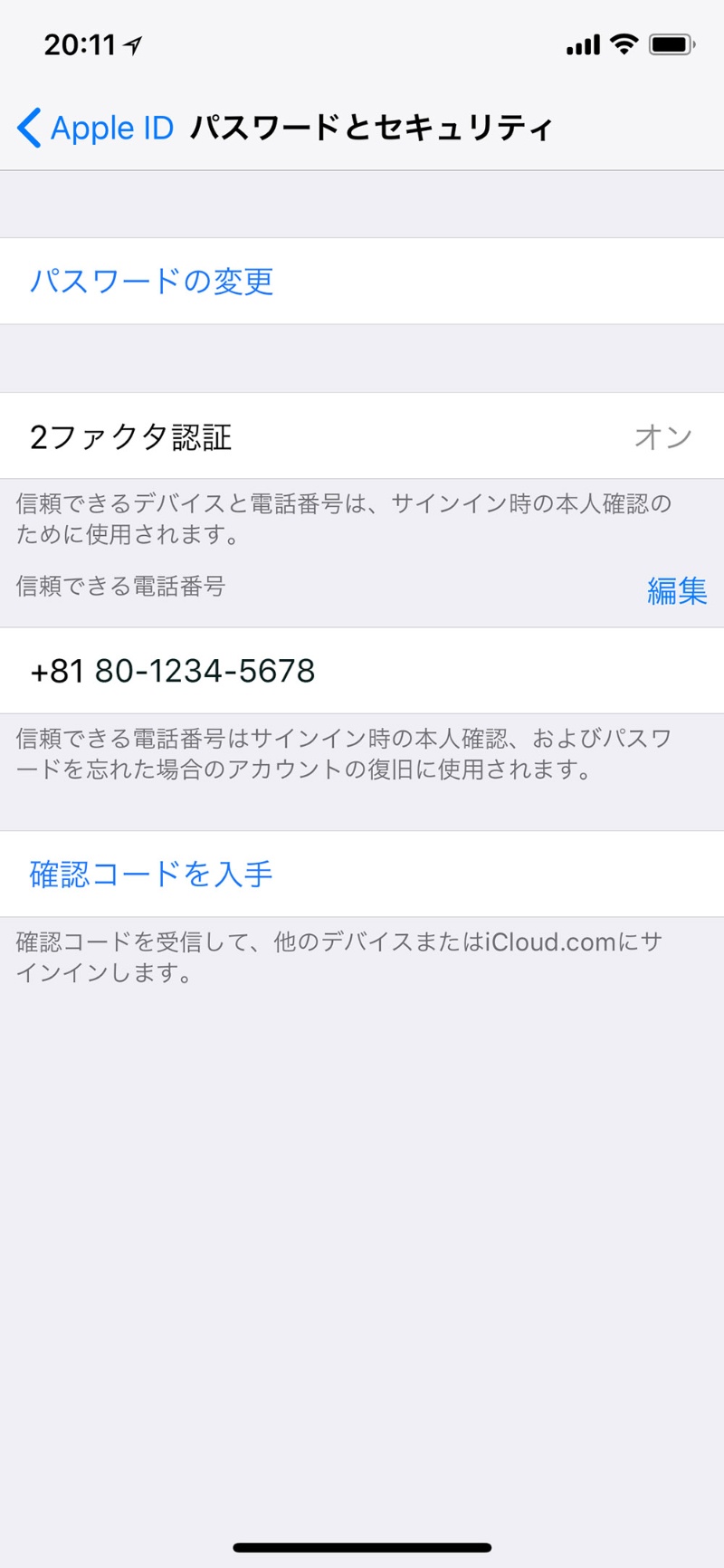The image size is (724, 1568).
Task: Tap 確認コードを入手 to get a code
Action: click(151, 874)
